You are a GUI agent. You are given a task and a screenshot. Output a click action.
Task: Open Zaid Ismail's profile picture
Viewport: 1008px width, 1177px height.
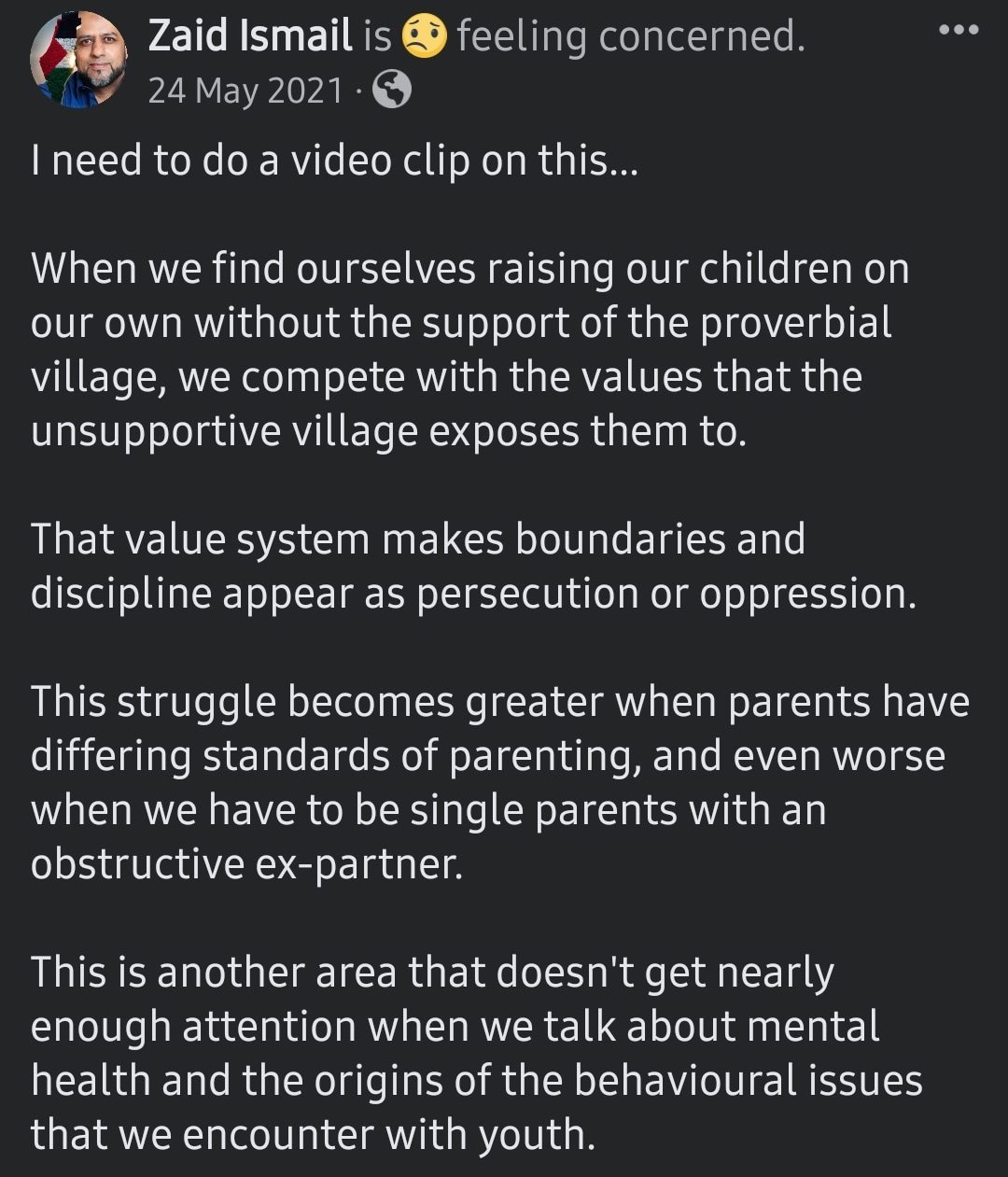78,62
